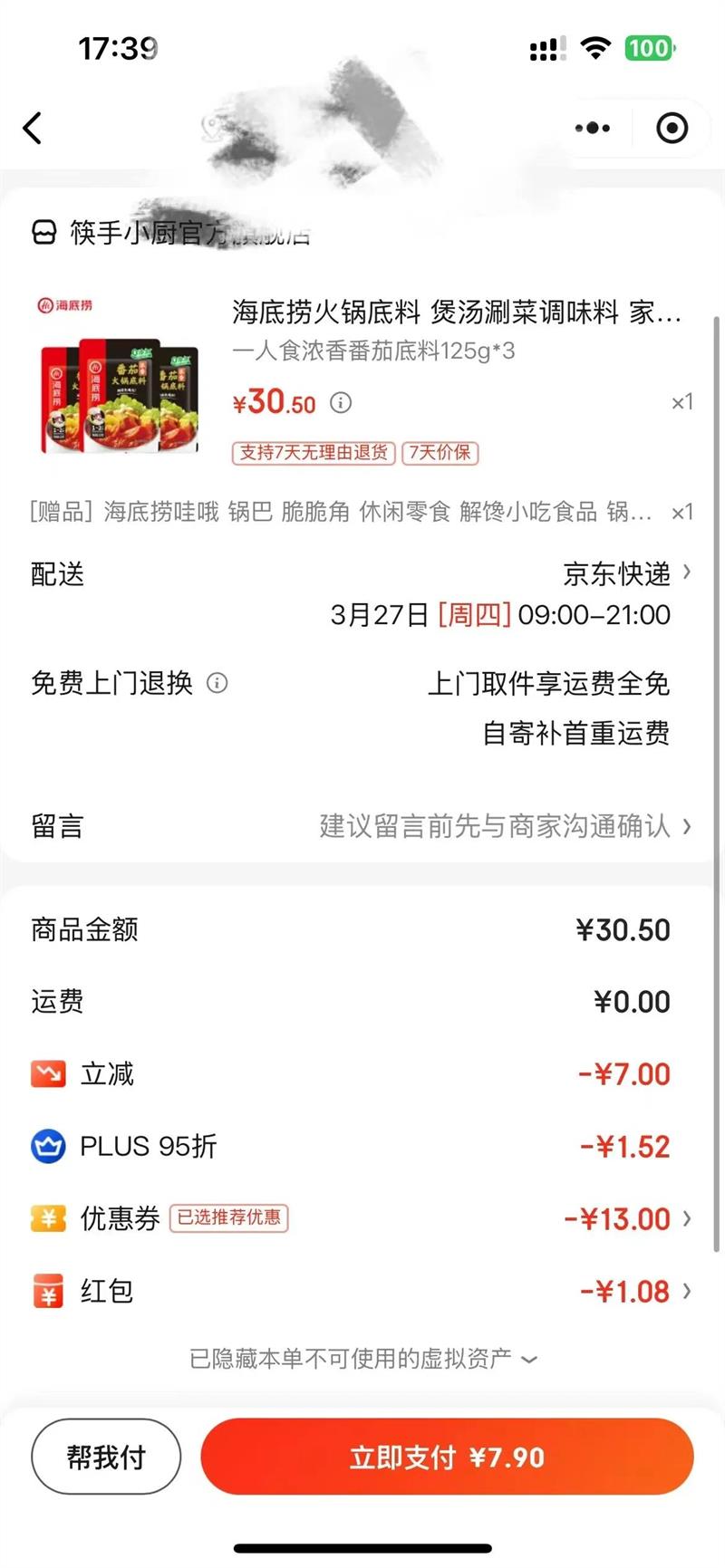Go back using the top-left arrow
Viewport: 725px width, 1568px height.
coord(33,128)
